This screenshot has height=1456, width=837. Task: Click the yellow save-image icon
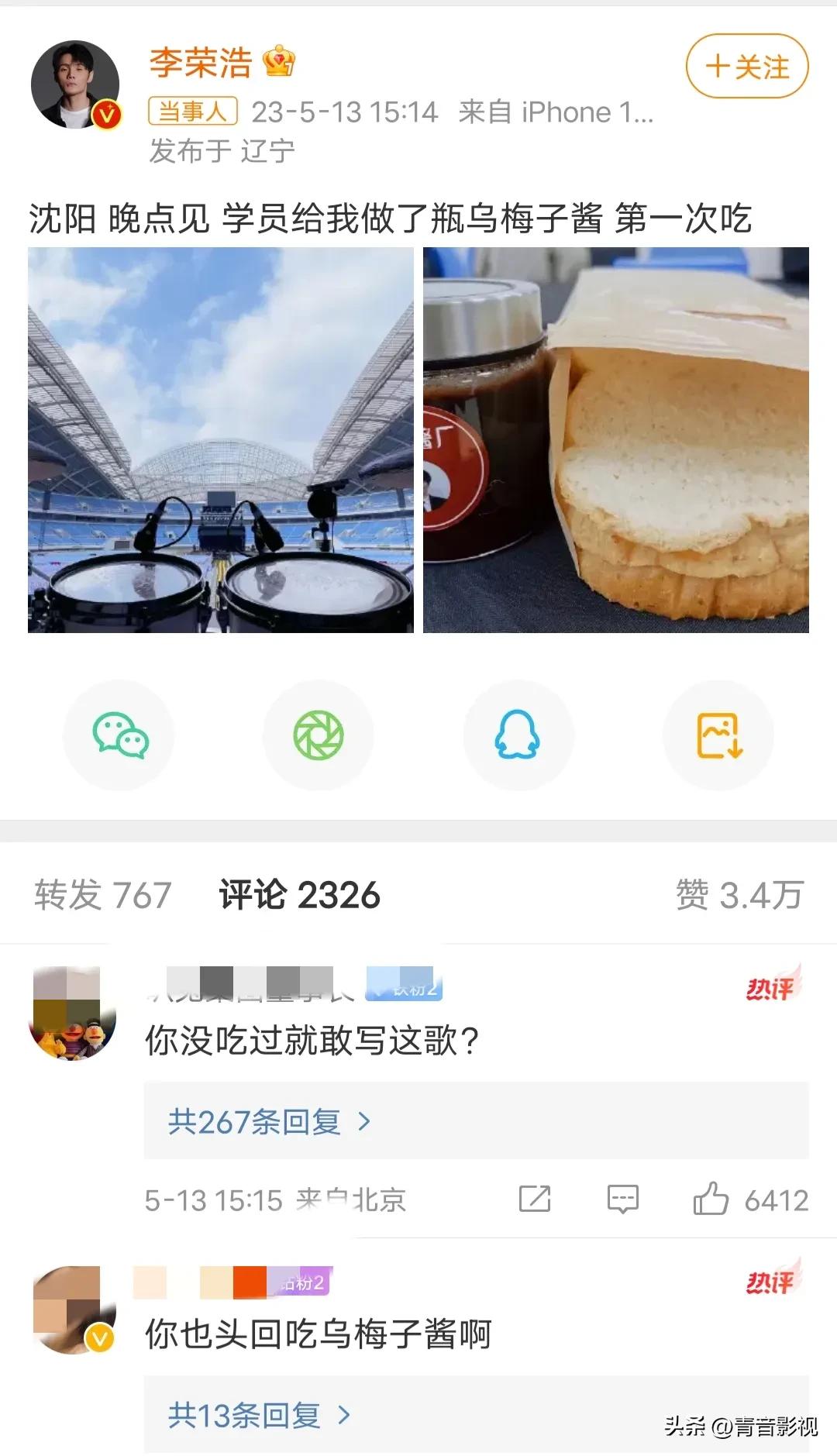tap(718, 735)
